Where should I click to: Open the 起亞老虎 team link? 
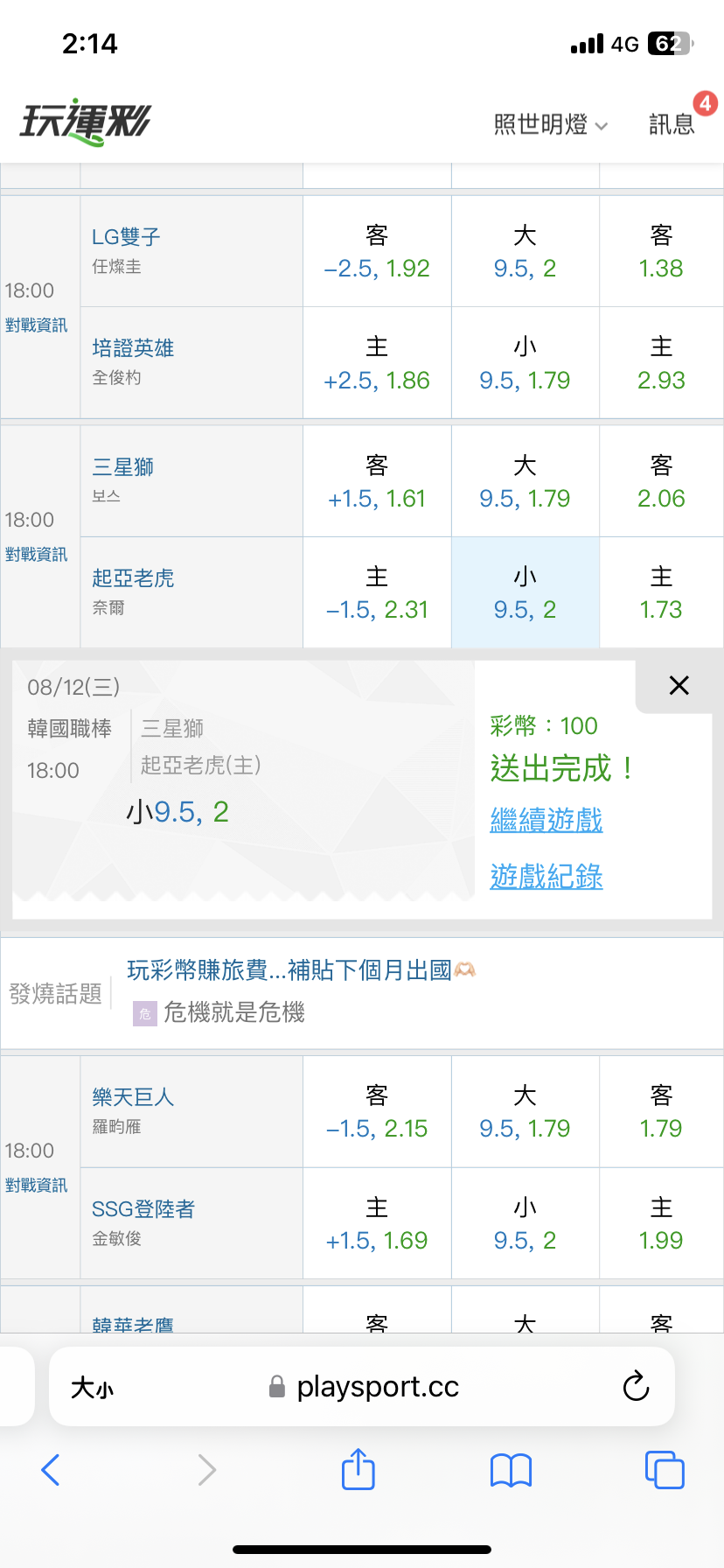[x=133, y=577]
